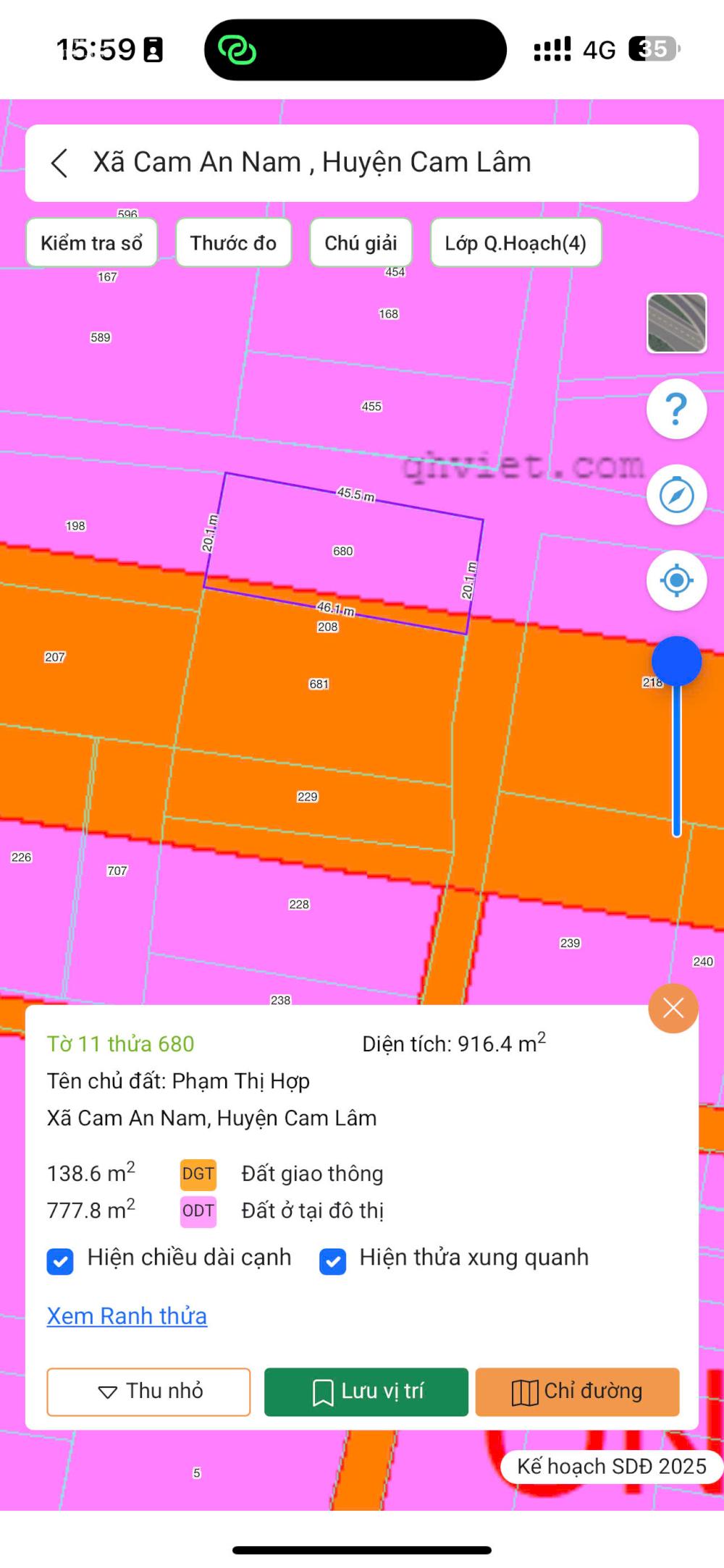Uncheck Hiện chiều dài cạnh
The height and width of the screenshot is (1568, 724).
60,1261
